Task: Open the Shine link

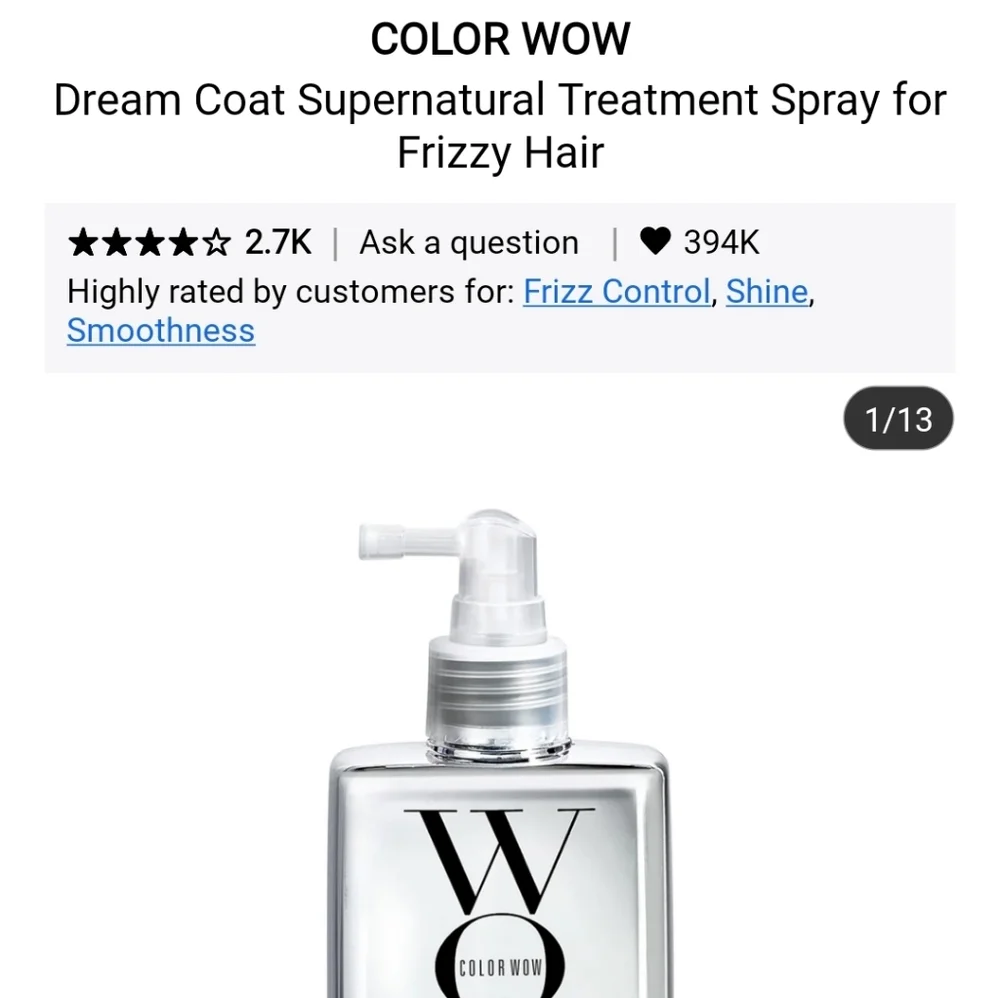Action: [x=767, y=291]
